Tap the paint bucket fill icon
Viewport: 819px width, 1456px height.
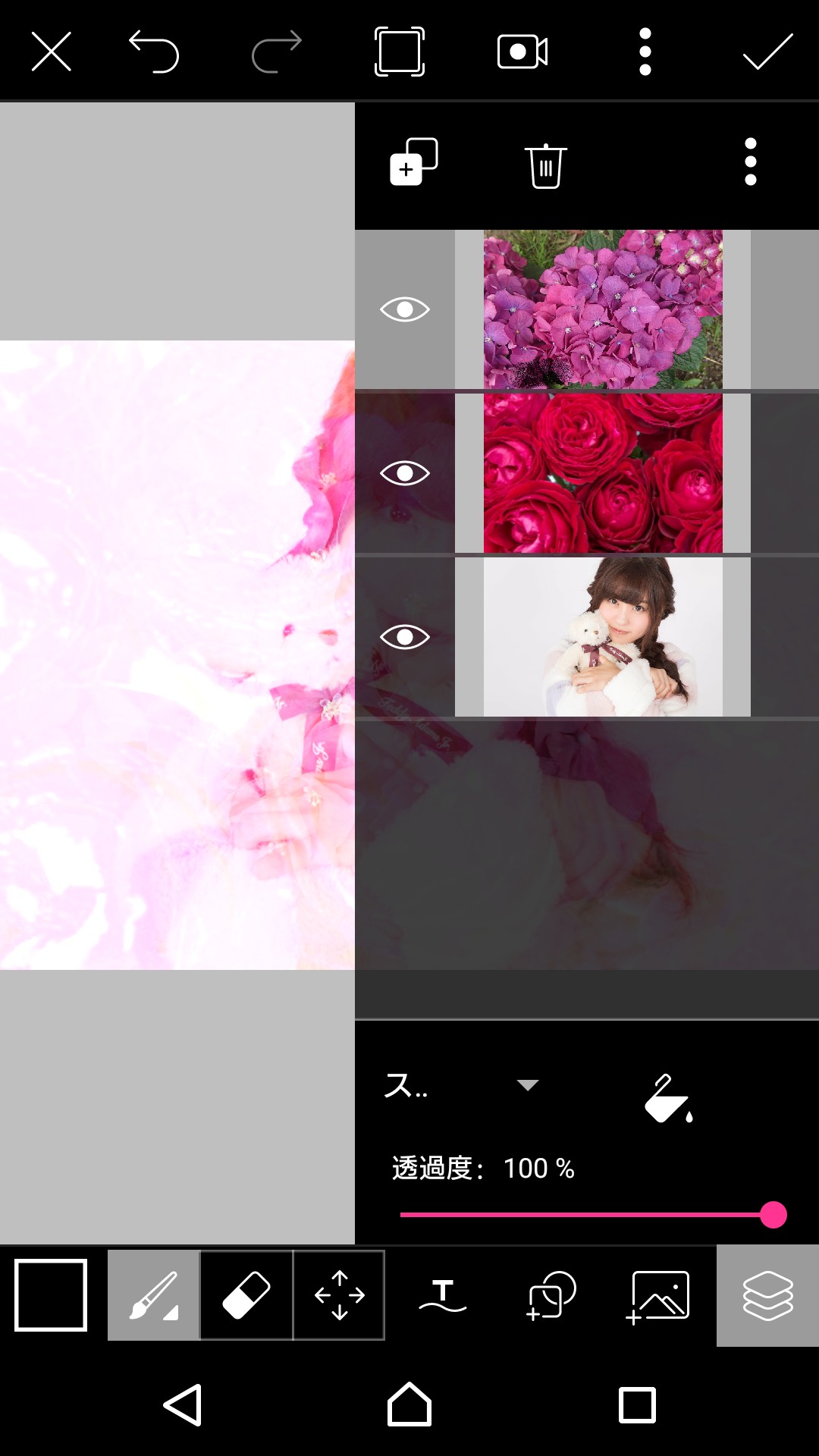[668, 1098]
